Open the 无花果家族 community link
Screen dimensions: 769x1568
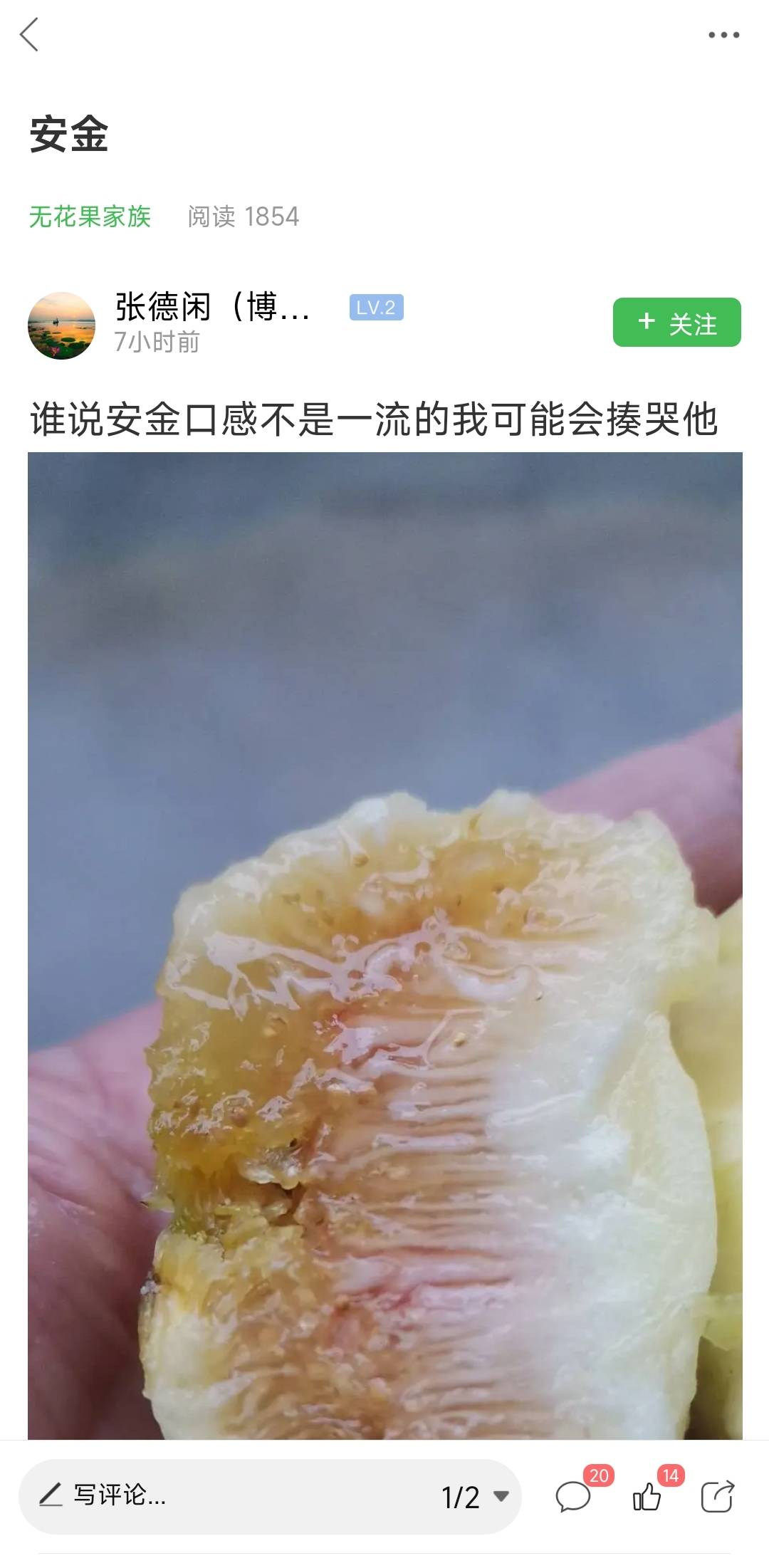tap(90, 216)
